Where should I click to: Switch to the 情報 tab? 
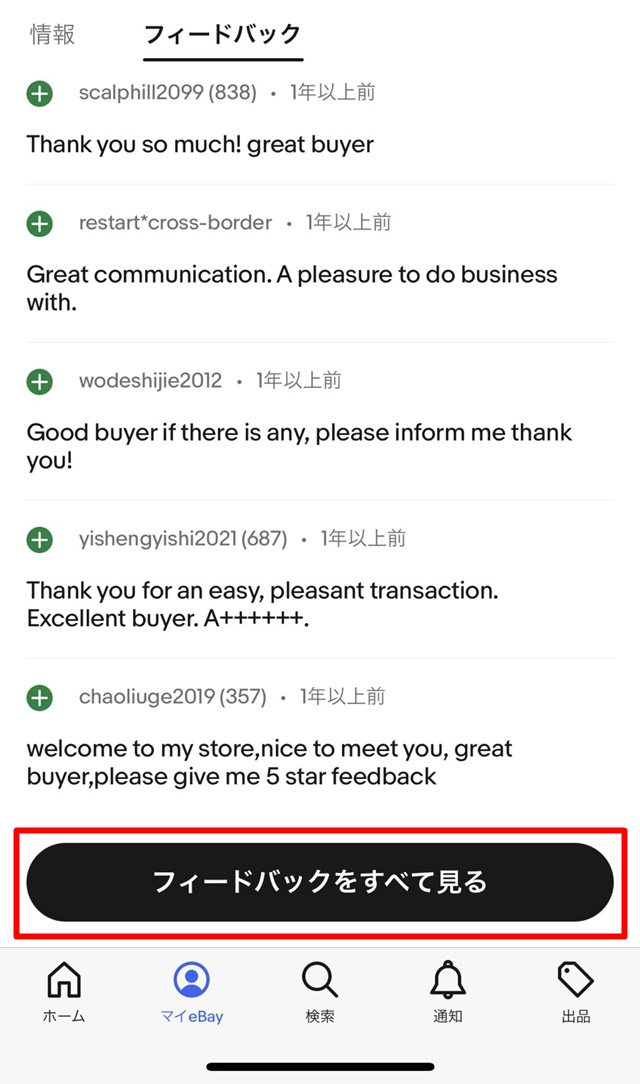pyautogui.click(x=53, y=34)
